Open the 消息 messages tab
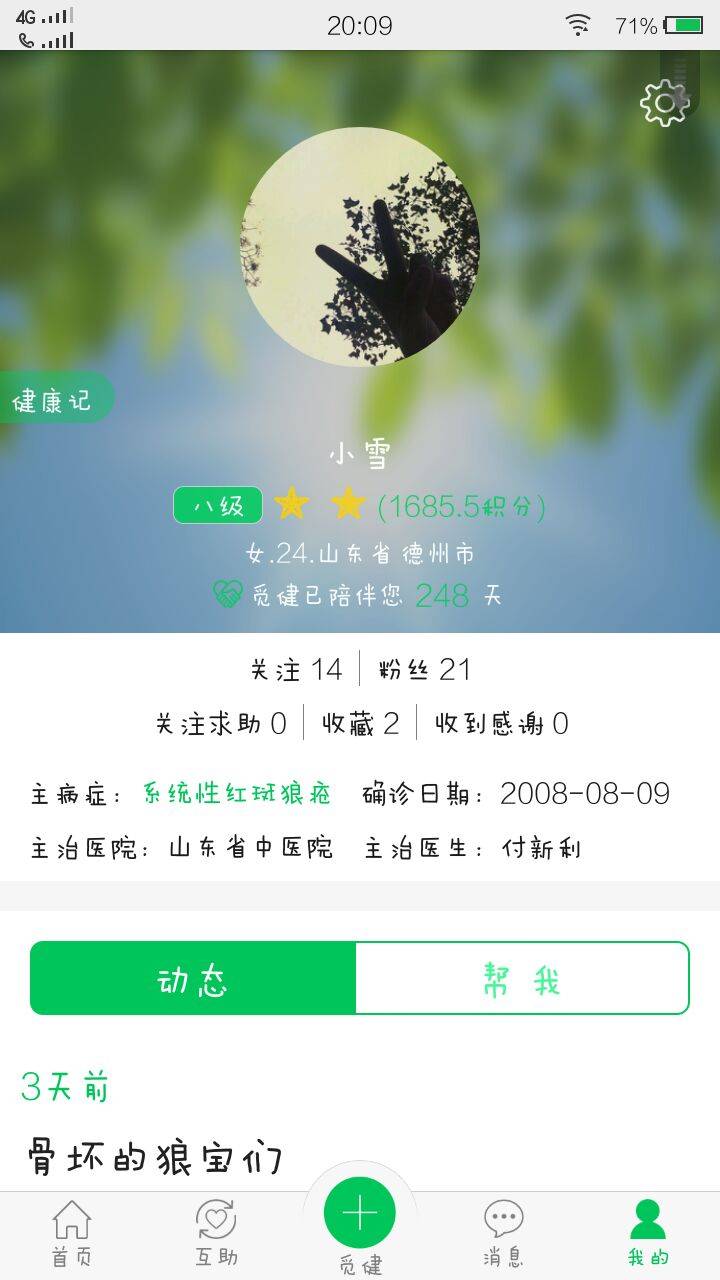The width and height of the screenshot is (720, 1280). pyautogui.click(x=503, y=1232)
